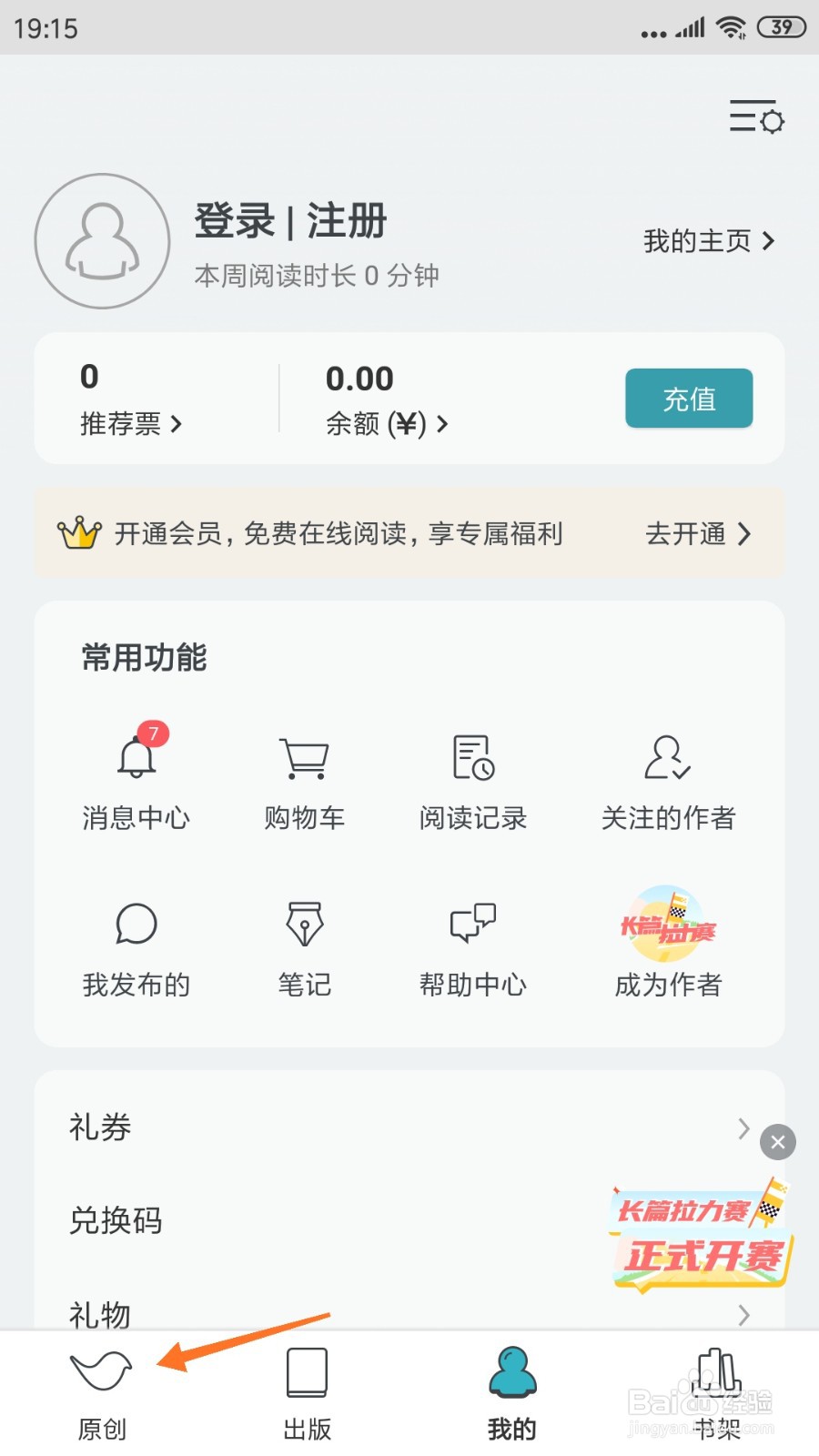819x1456 pixels.
Task: Tap 去开通 to activate membership
Action: [x=697, y=533]
